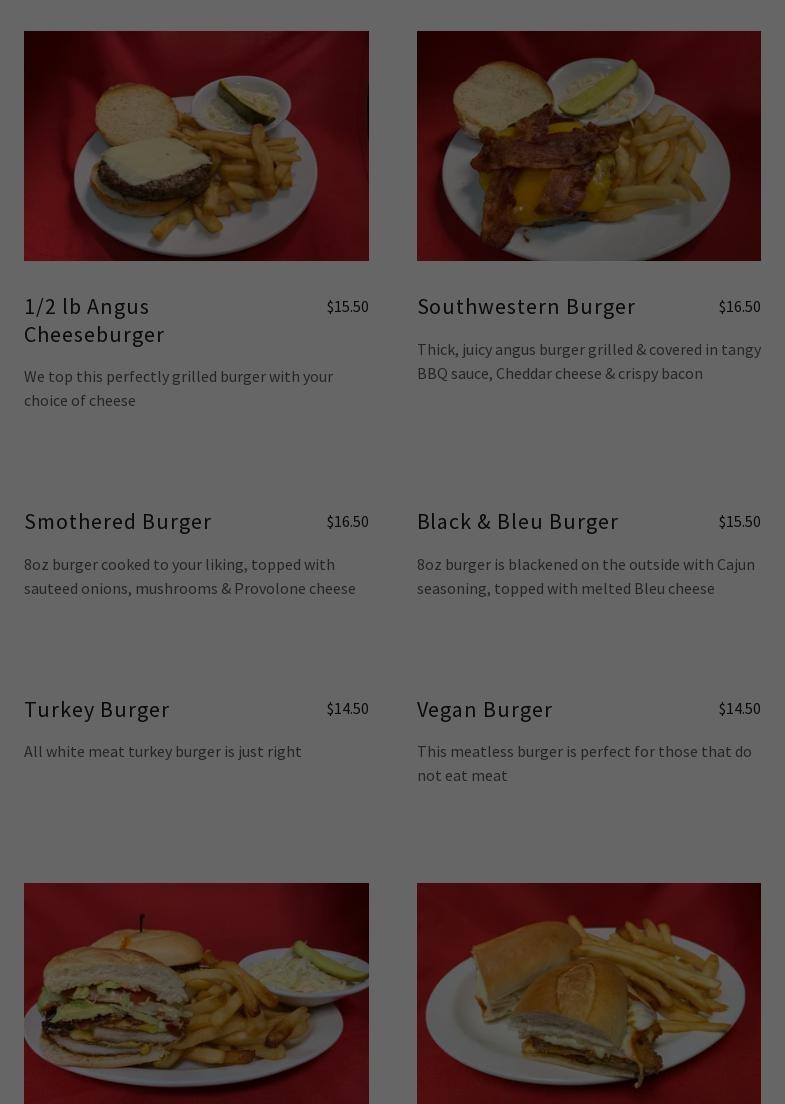
Task: Select the Southwestern Burger card
Action: coord(526,307)
